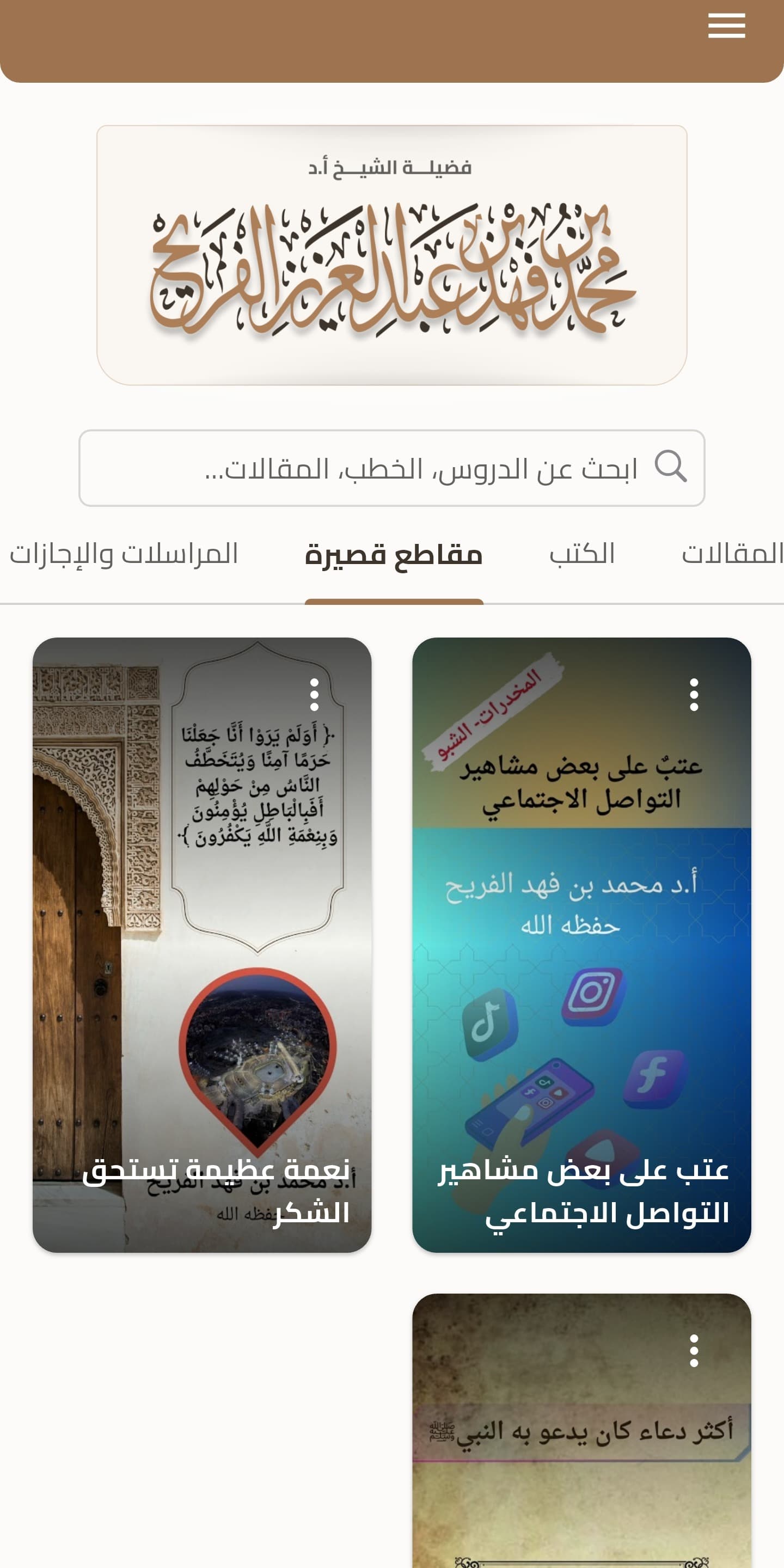Open clip أكثر دعاء كان يدعو به النبي

click(x=581, y=1461)
